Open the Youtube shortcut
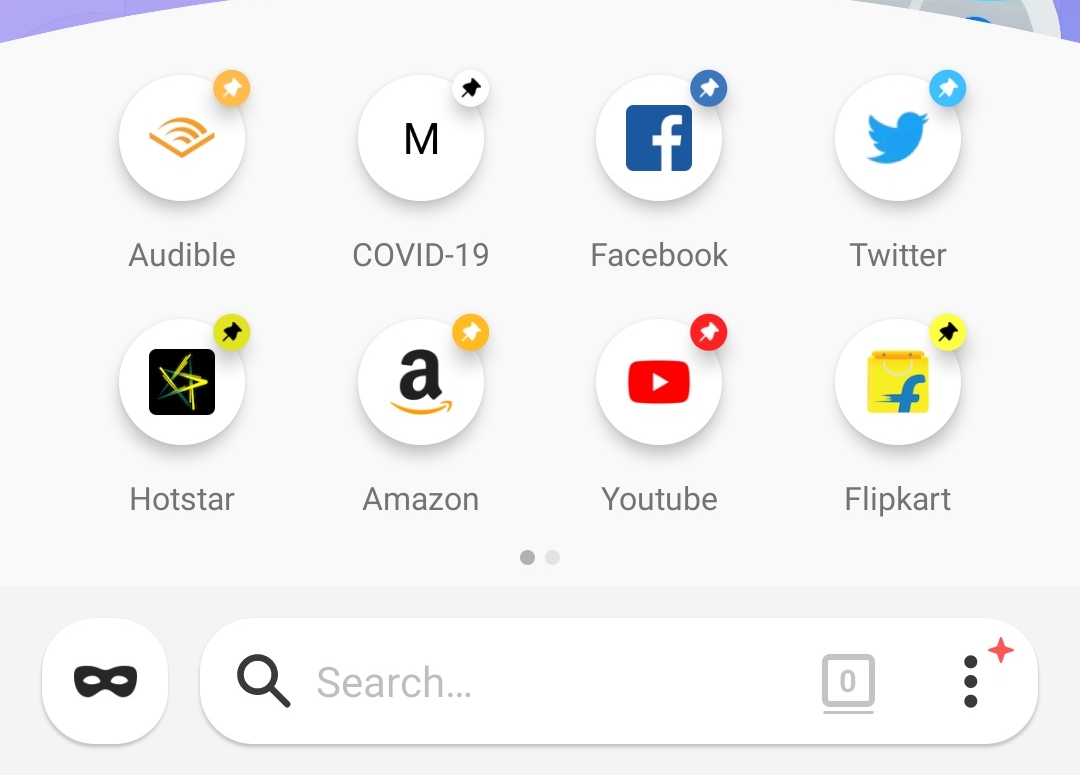 pyautogui.click(x=659, y=382)
